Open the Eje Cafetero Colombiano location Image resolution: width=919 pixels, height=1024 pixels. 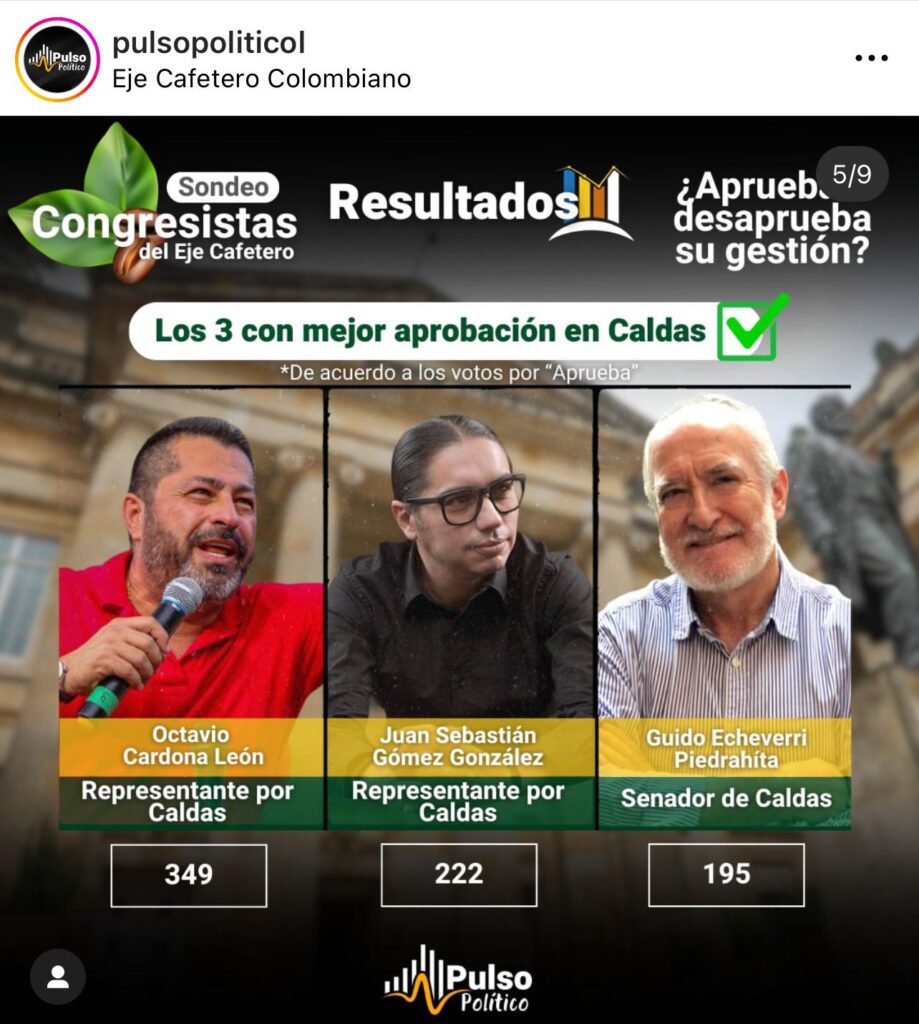(261, 78)
